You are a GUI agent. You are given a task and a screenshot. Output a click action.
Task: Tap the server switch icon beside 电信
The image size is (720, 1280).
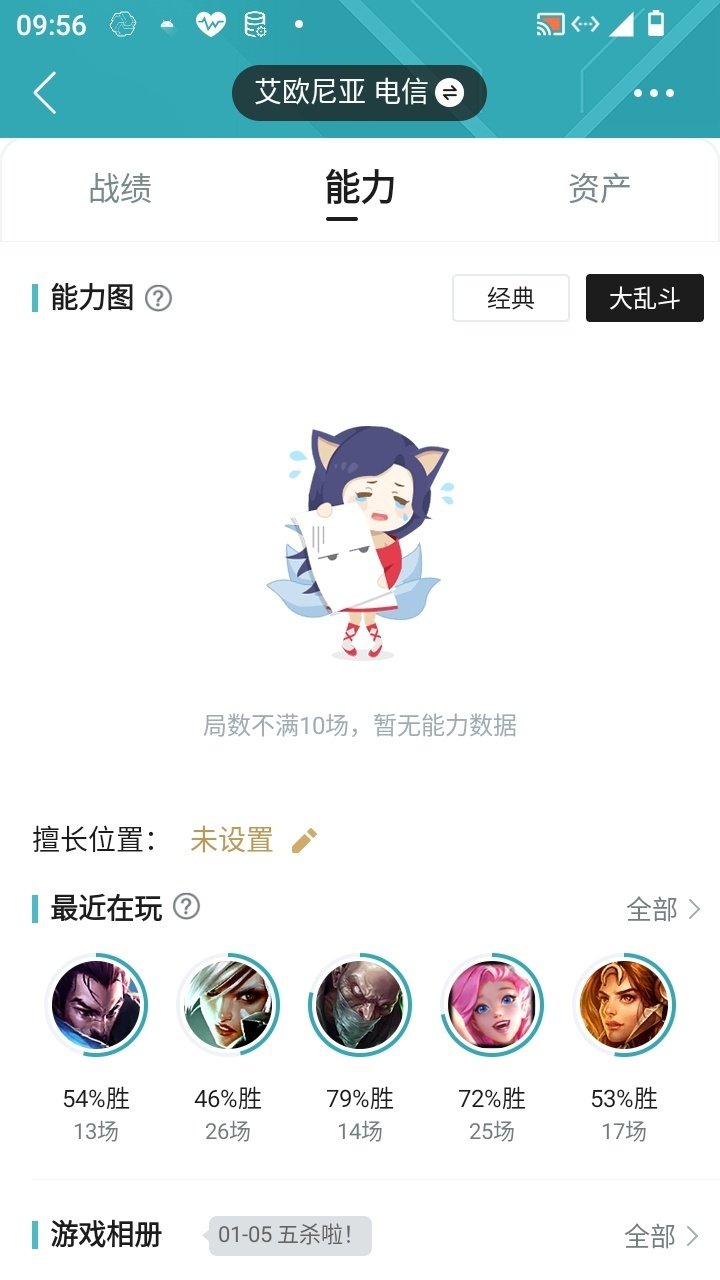450,92
